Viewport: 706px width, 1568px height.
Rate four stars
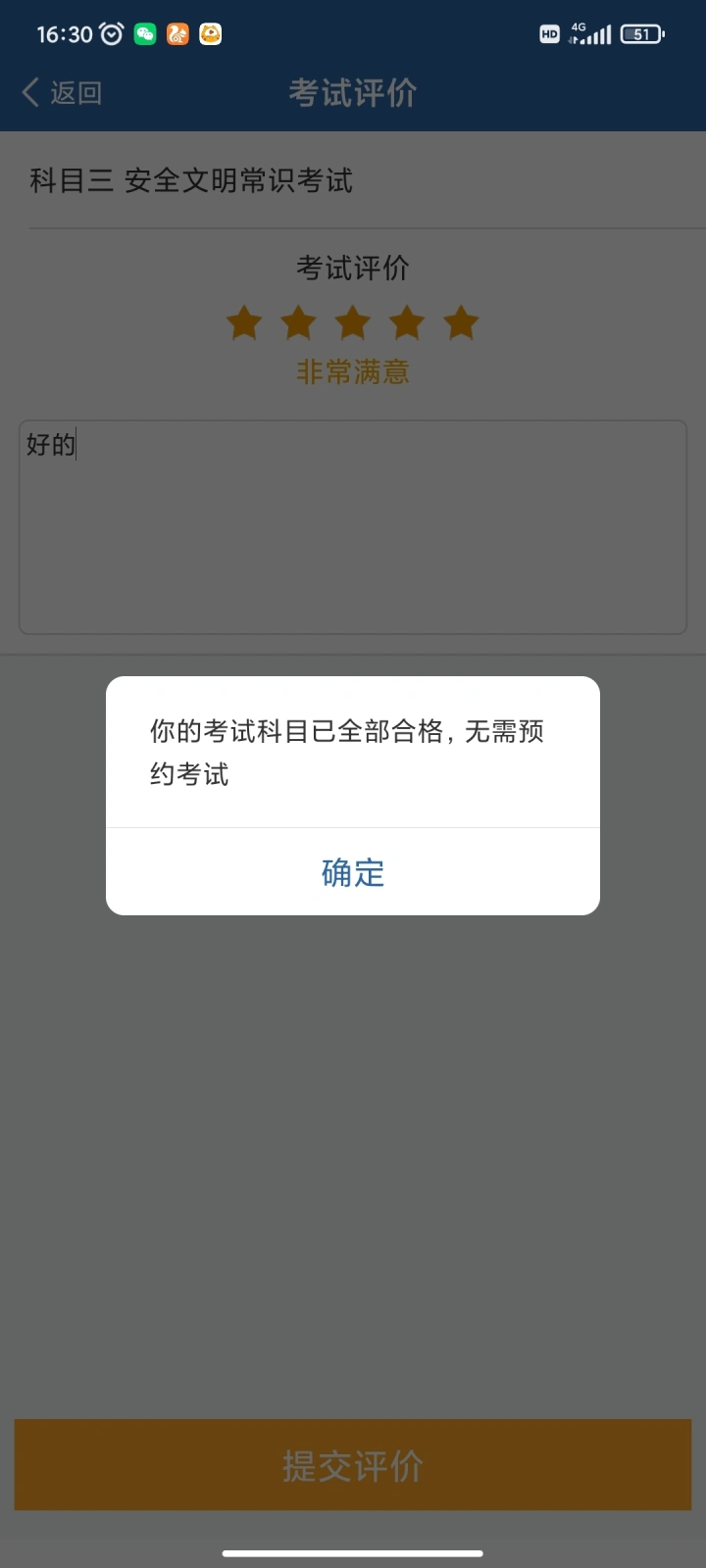(x=407, y=322)
